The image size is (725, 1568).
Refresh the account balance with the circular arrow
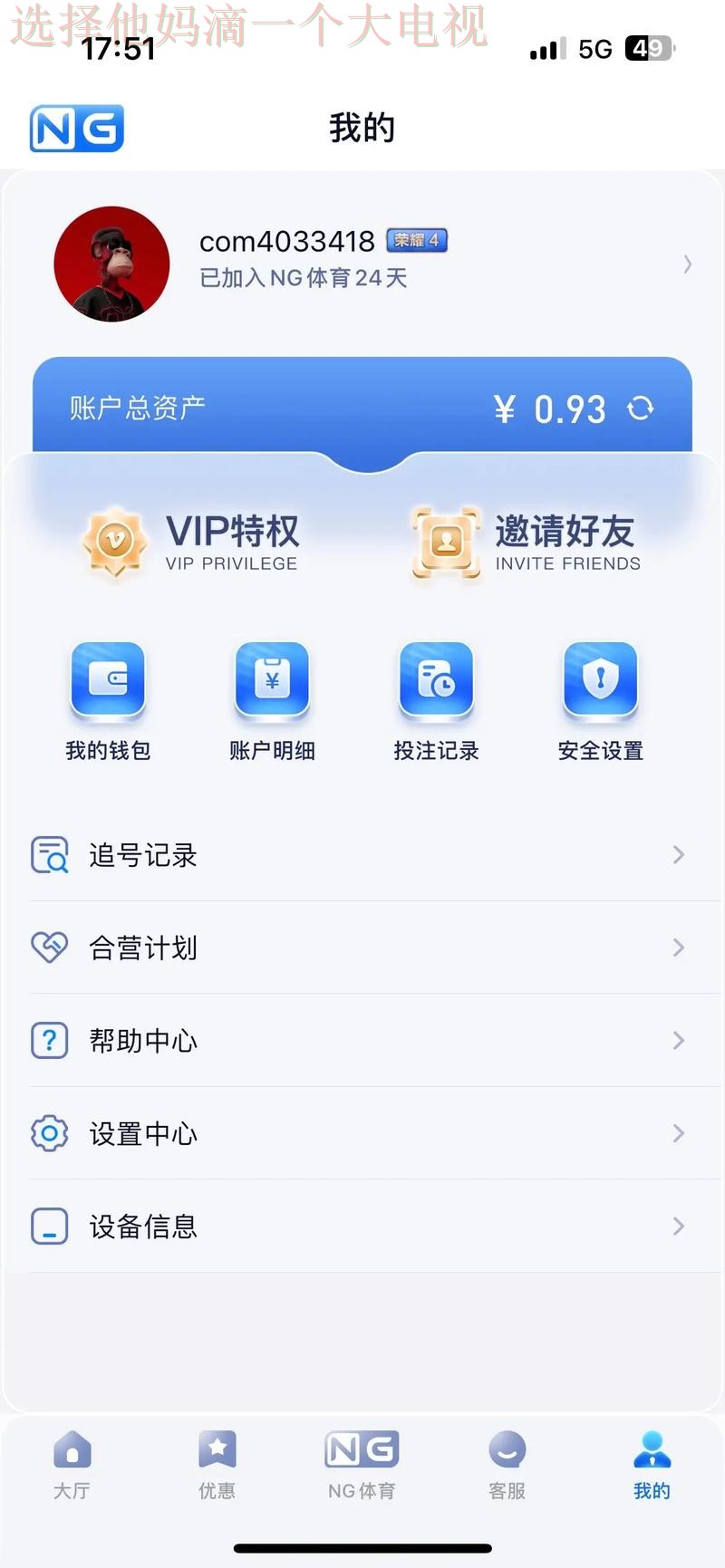642,409
